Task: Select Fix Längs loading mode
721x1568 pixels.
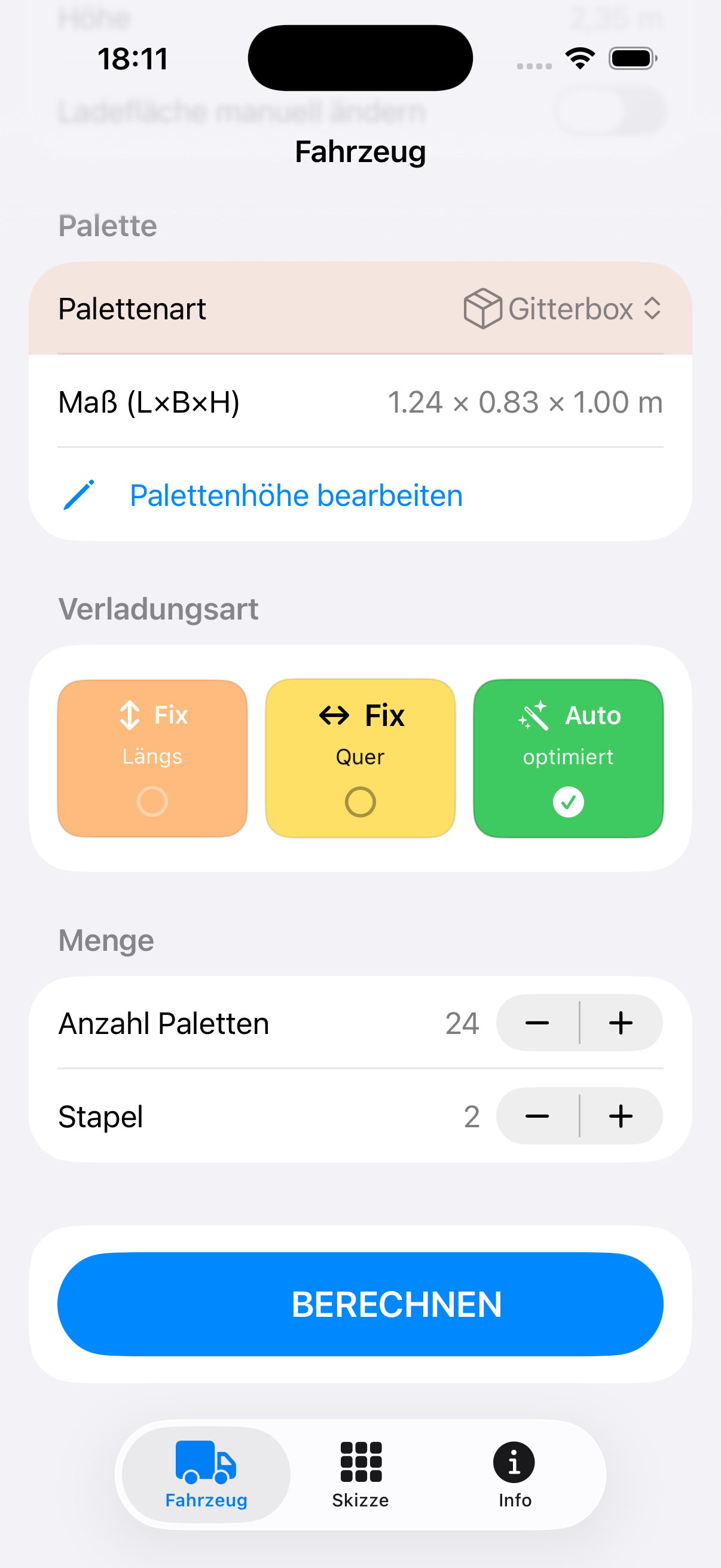Action: click(152, 758)
